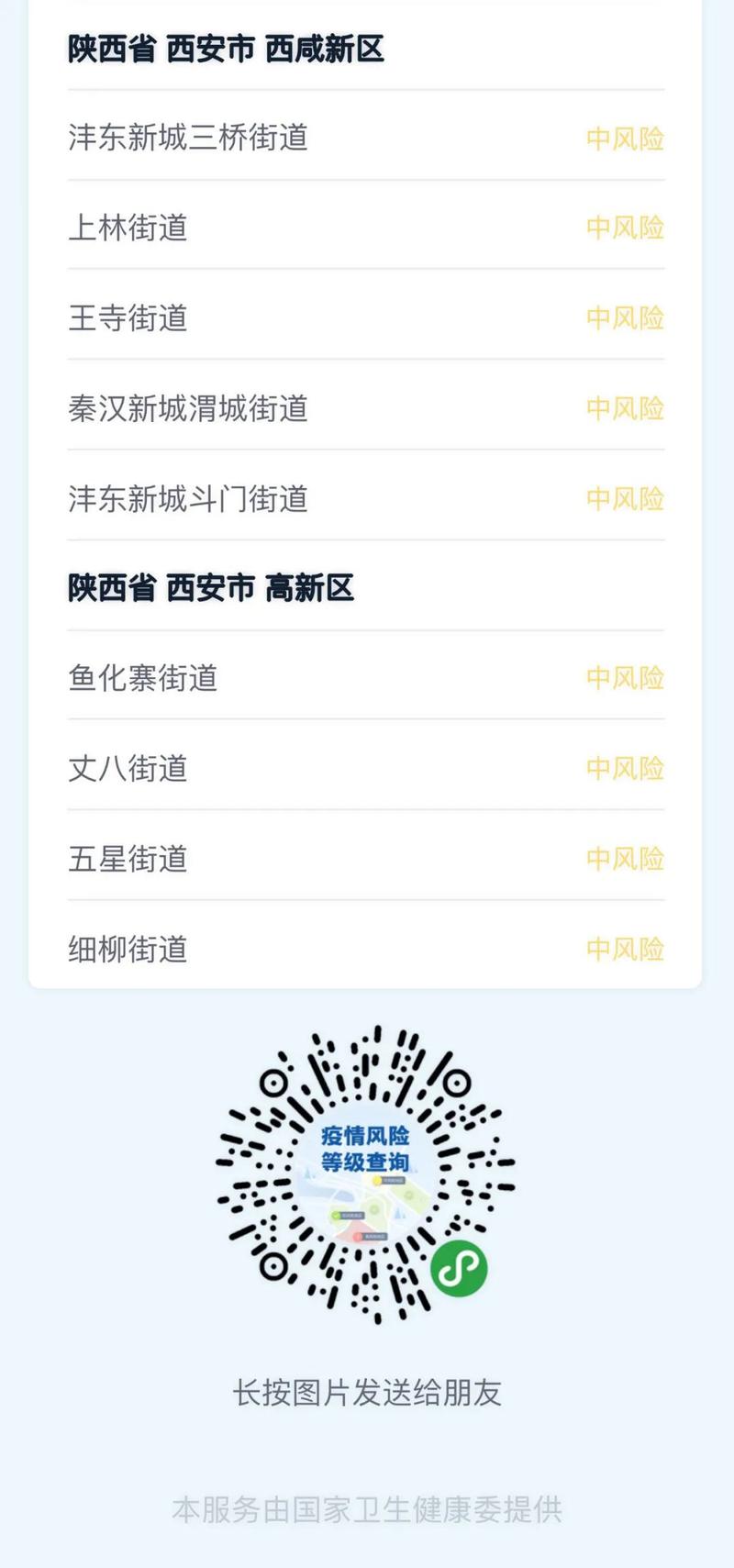Screen dimensions: 734x1568
Task: Tap the 中风险 label beside 细柳街道
Action: (625, 951)
